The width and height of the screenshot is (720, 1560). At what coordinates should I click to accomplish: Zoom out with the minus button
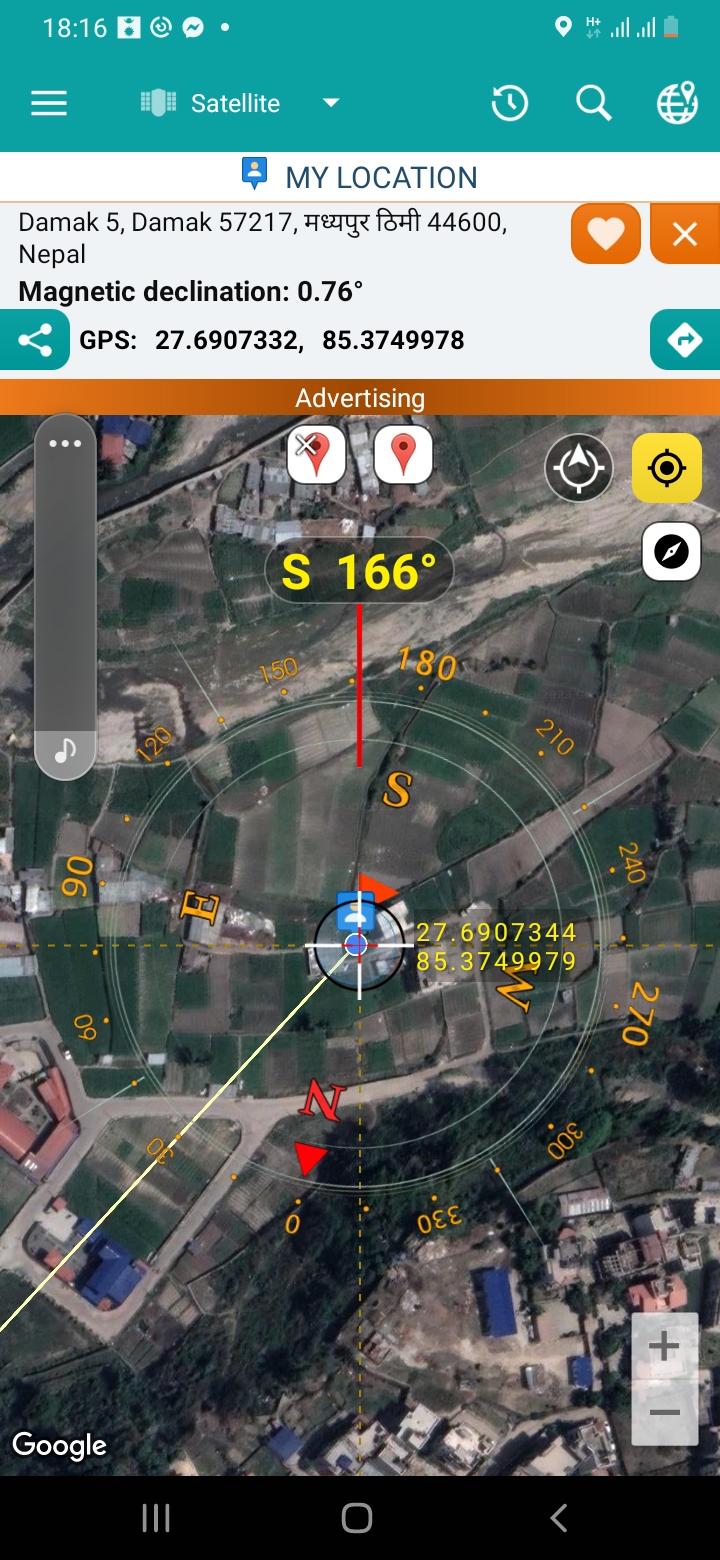[664, 1412]
